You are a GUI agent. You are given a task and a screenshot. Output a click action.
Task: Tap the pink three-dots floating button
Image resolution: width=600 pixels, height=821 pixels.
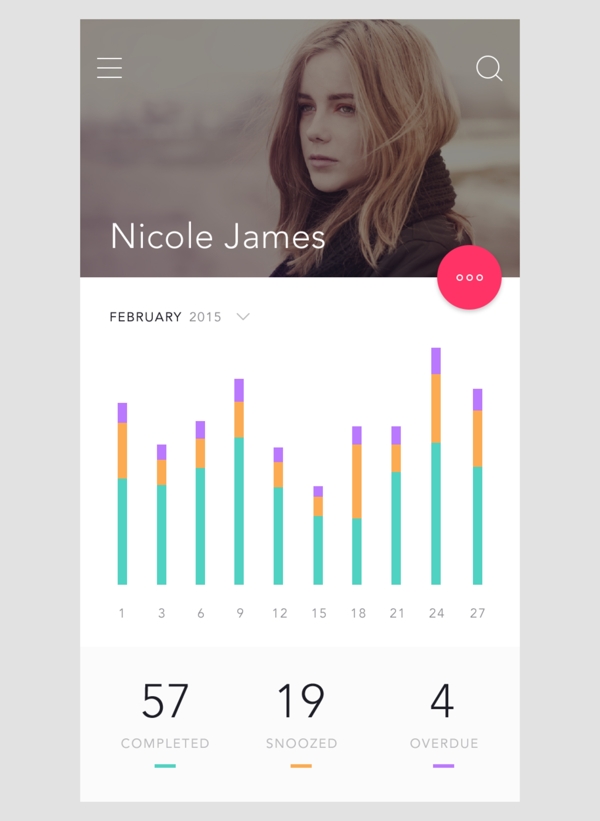[x=469, y=277]
